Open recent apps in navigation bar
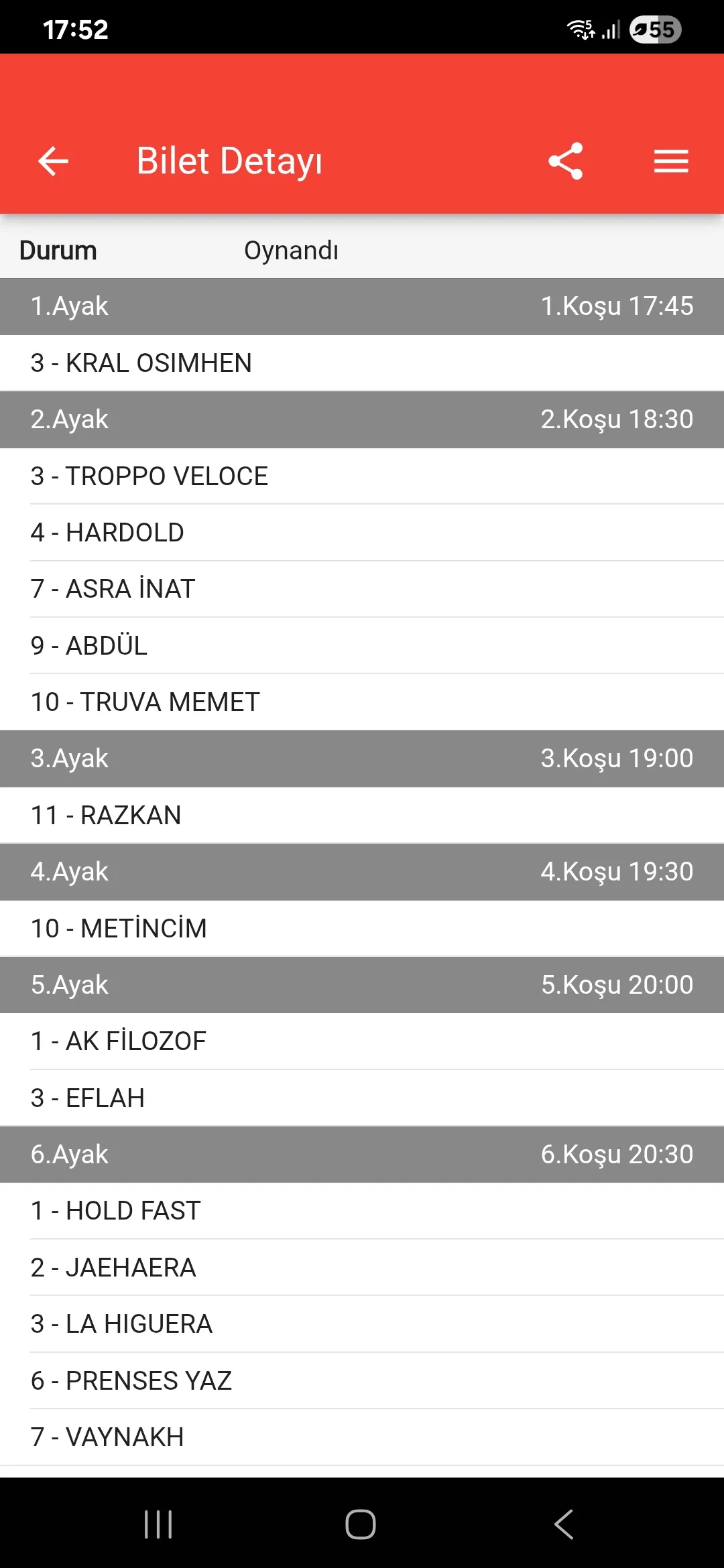The image size is (724, 1568). click(158, 1524)
